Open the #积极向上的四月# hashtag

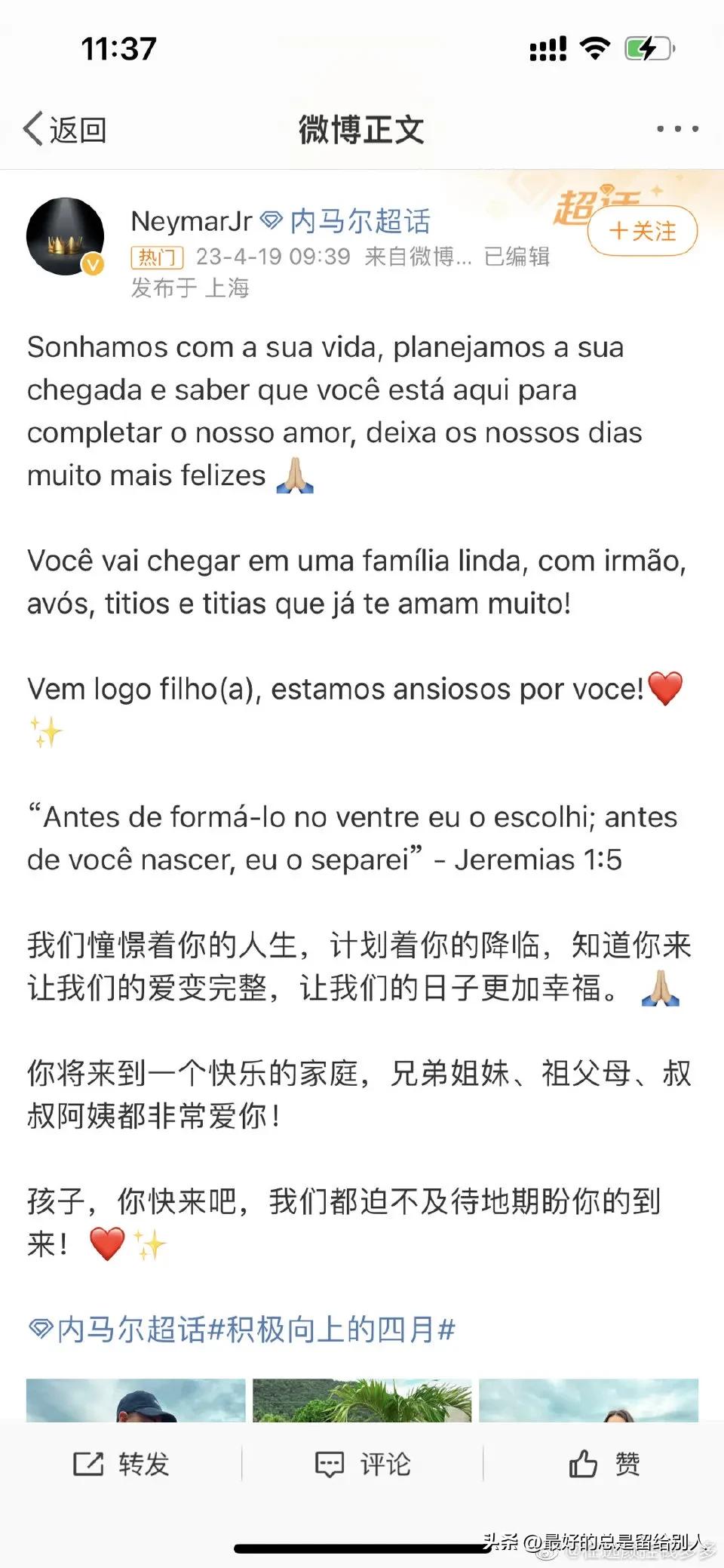coord(332,1329)
